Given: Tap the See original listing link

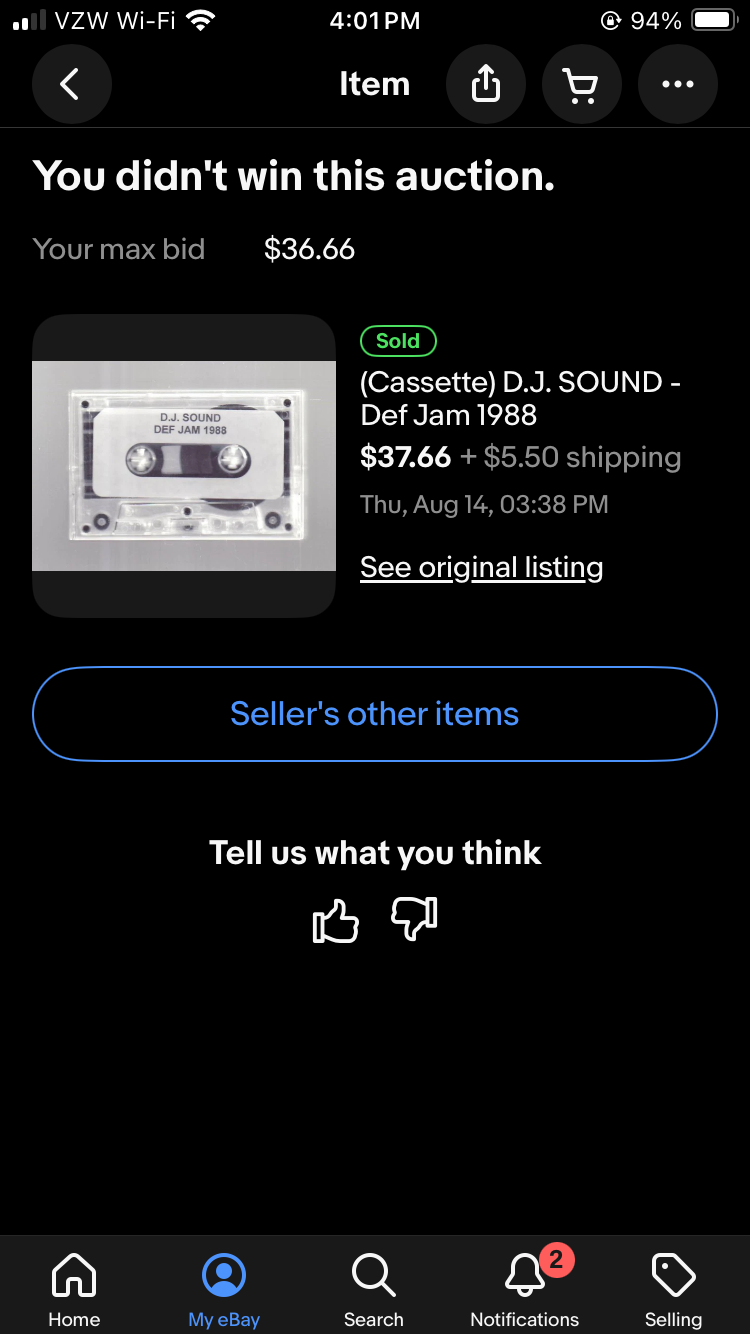Looking at the screenshot, I should (x=481, y=568).
